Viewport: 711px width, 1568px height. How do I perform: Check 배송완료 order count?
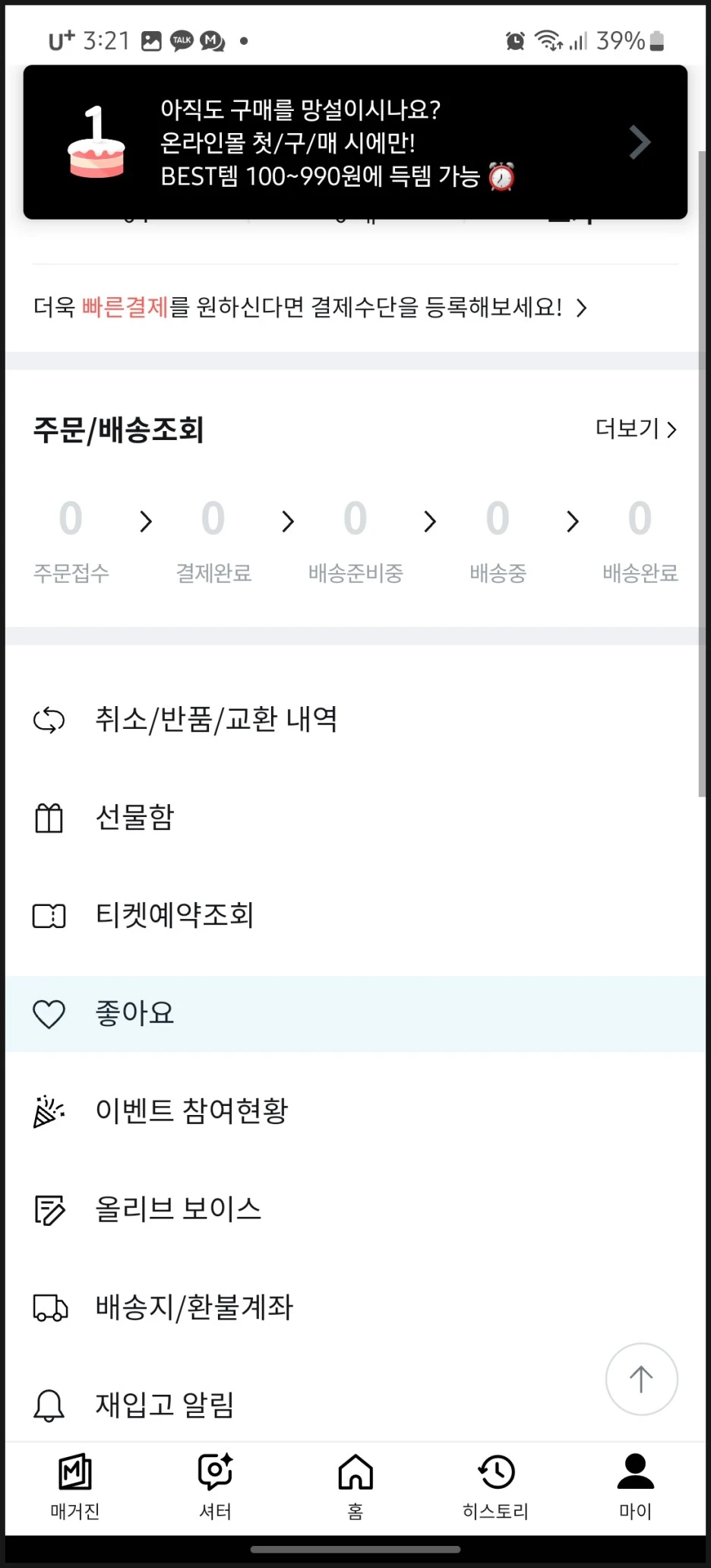point(640,521)
